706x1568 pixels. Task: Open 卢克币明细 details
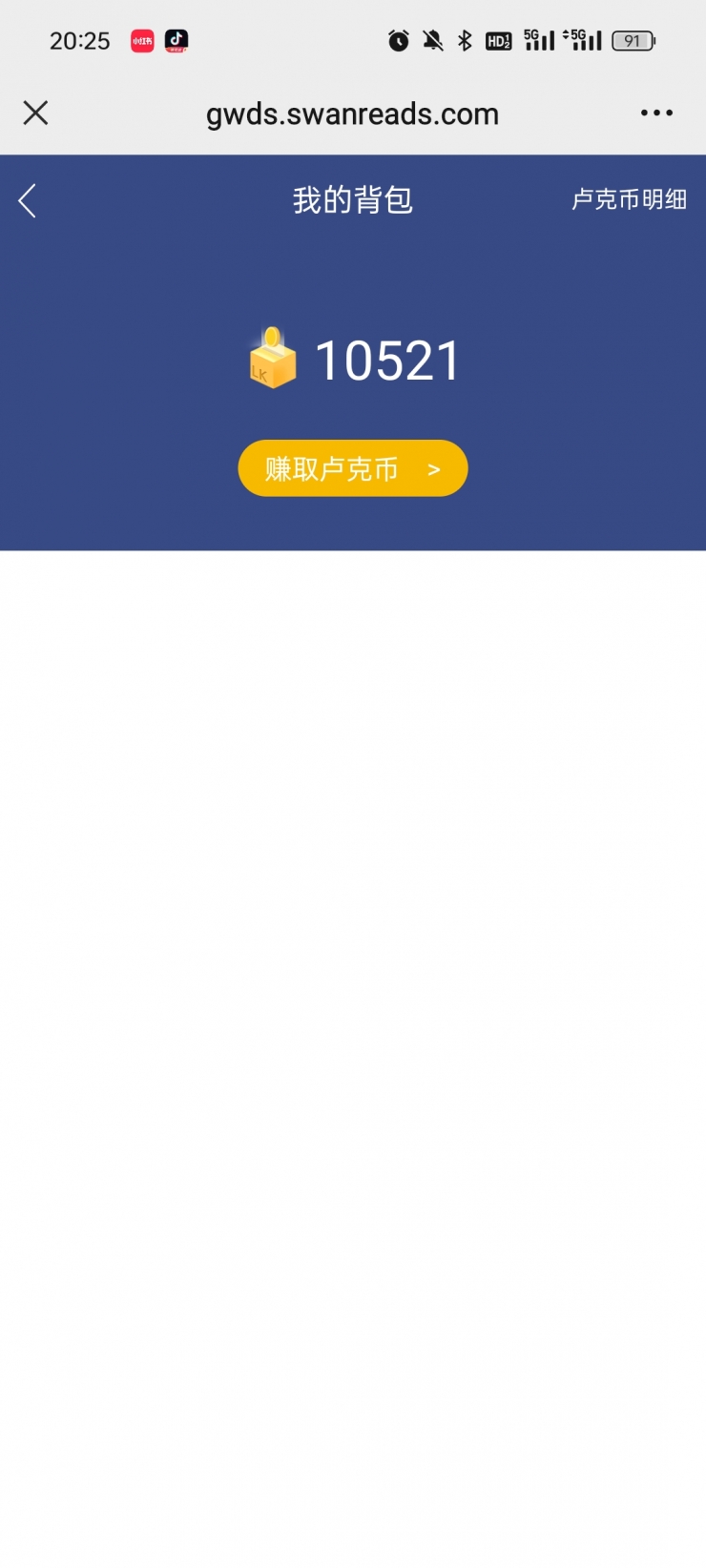point(629,199)
